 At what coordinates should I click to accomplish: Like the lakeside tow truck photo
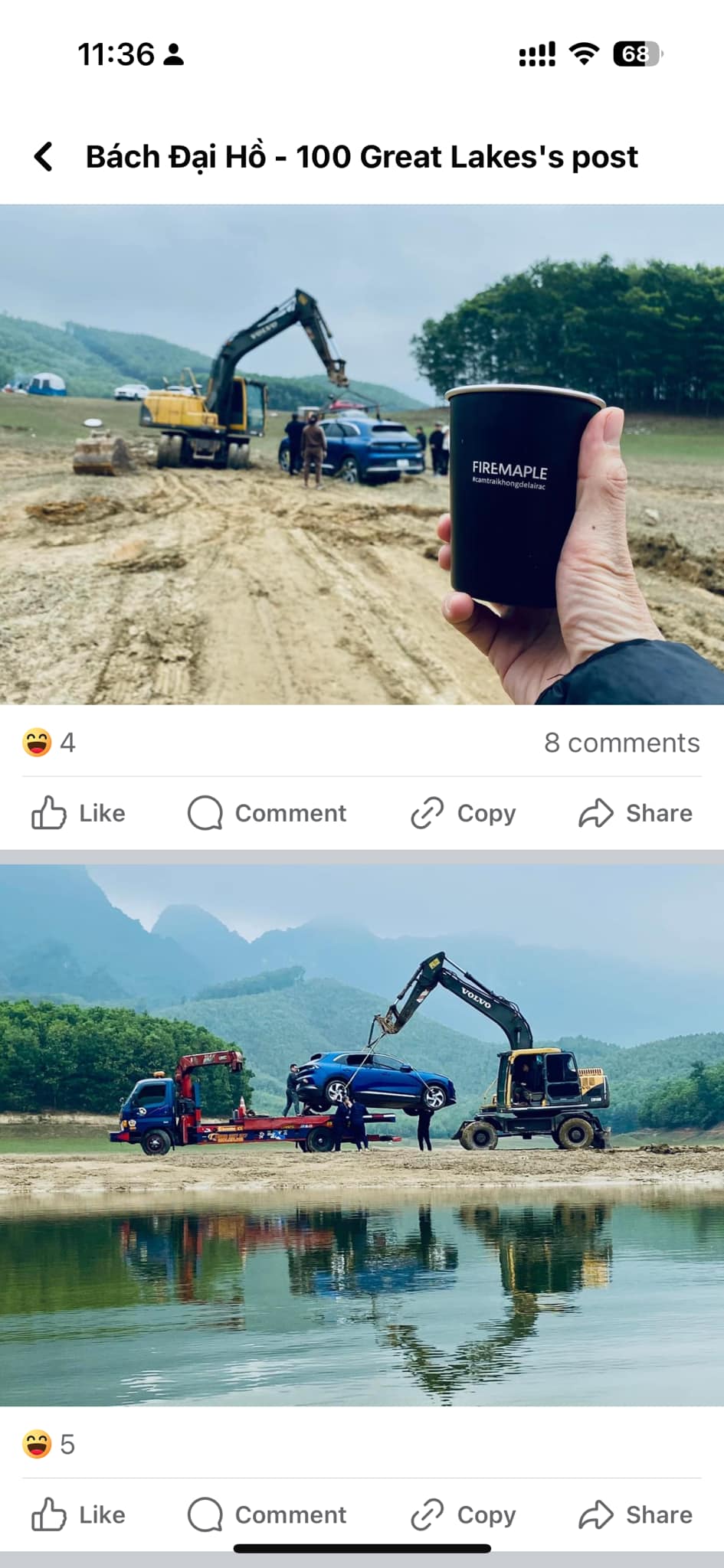78,1514
